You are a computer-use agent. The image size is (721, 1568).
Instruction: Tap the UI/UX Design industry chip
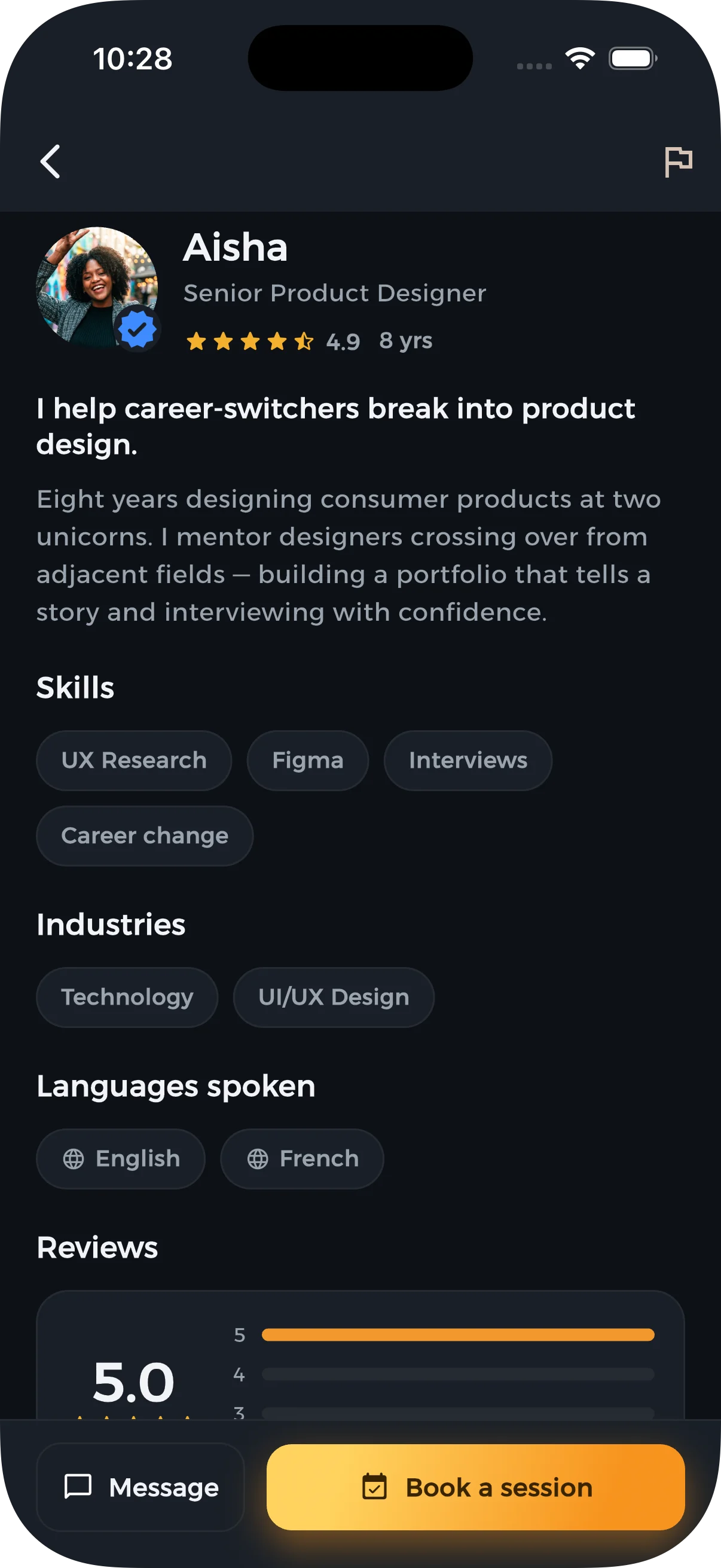pyautogui.click(x=334, y=997)
